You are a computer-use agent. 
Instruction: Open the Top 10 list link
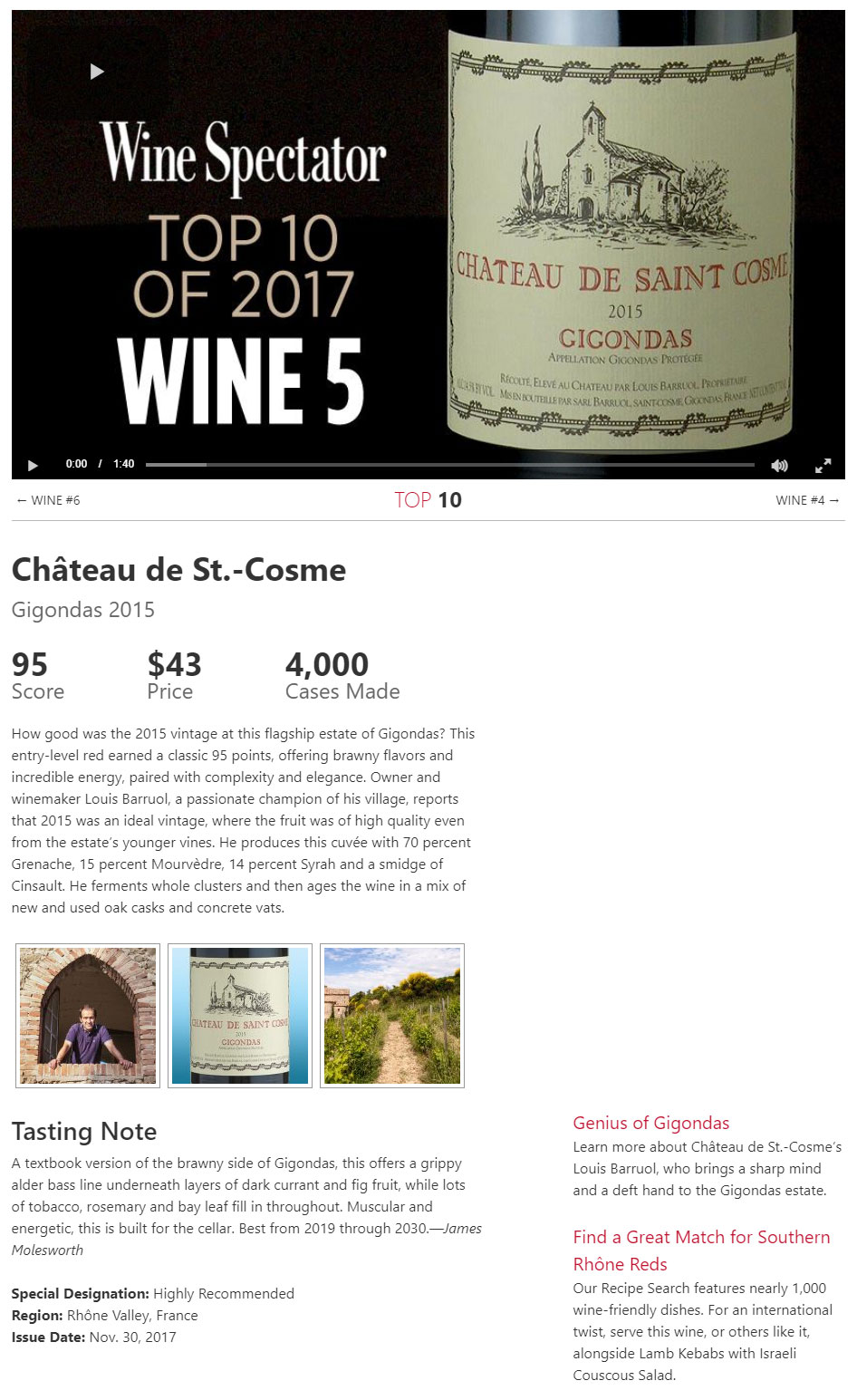(428, 500)
